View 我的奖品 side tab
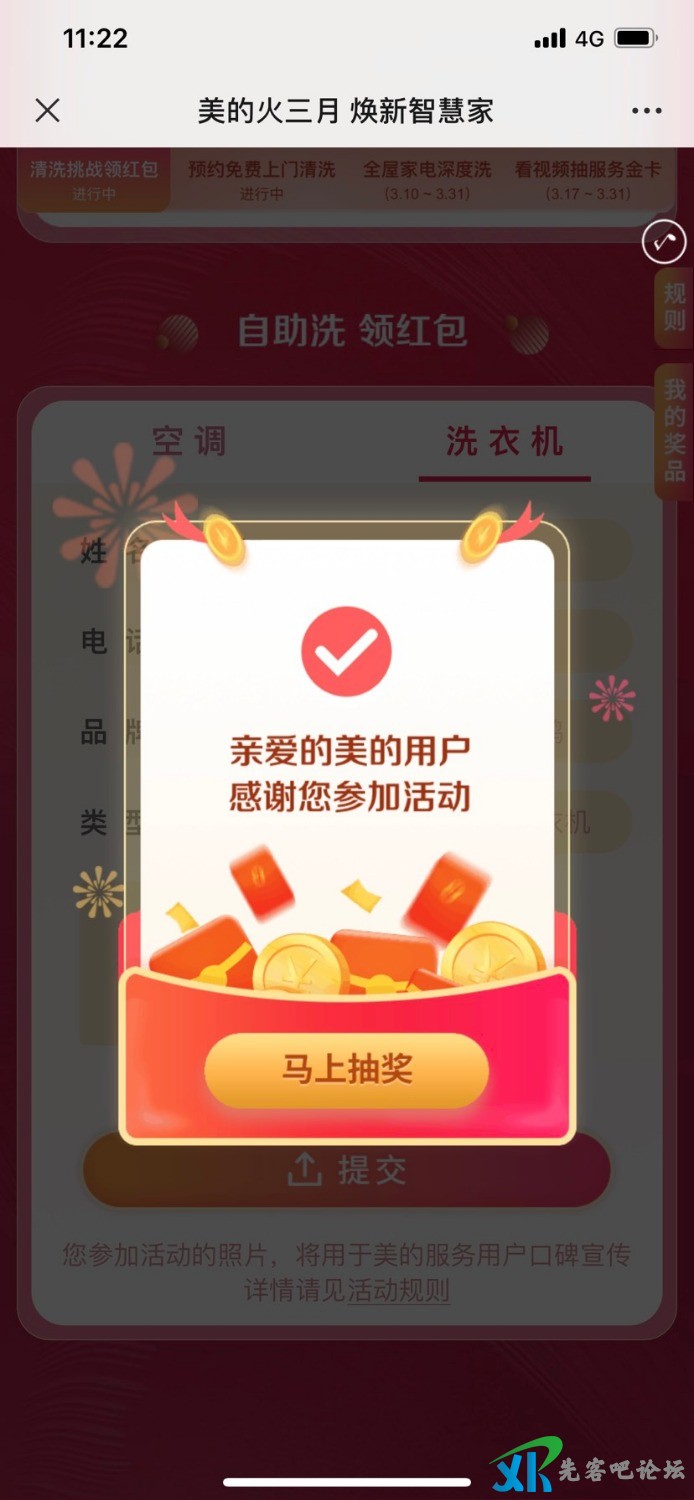The width and height of the screenshot is (694, 1500). [675, 430]
